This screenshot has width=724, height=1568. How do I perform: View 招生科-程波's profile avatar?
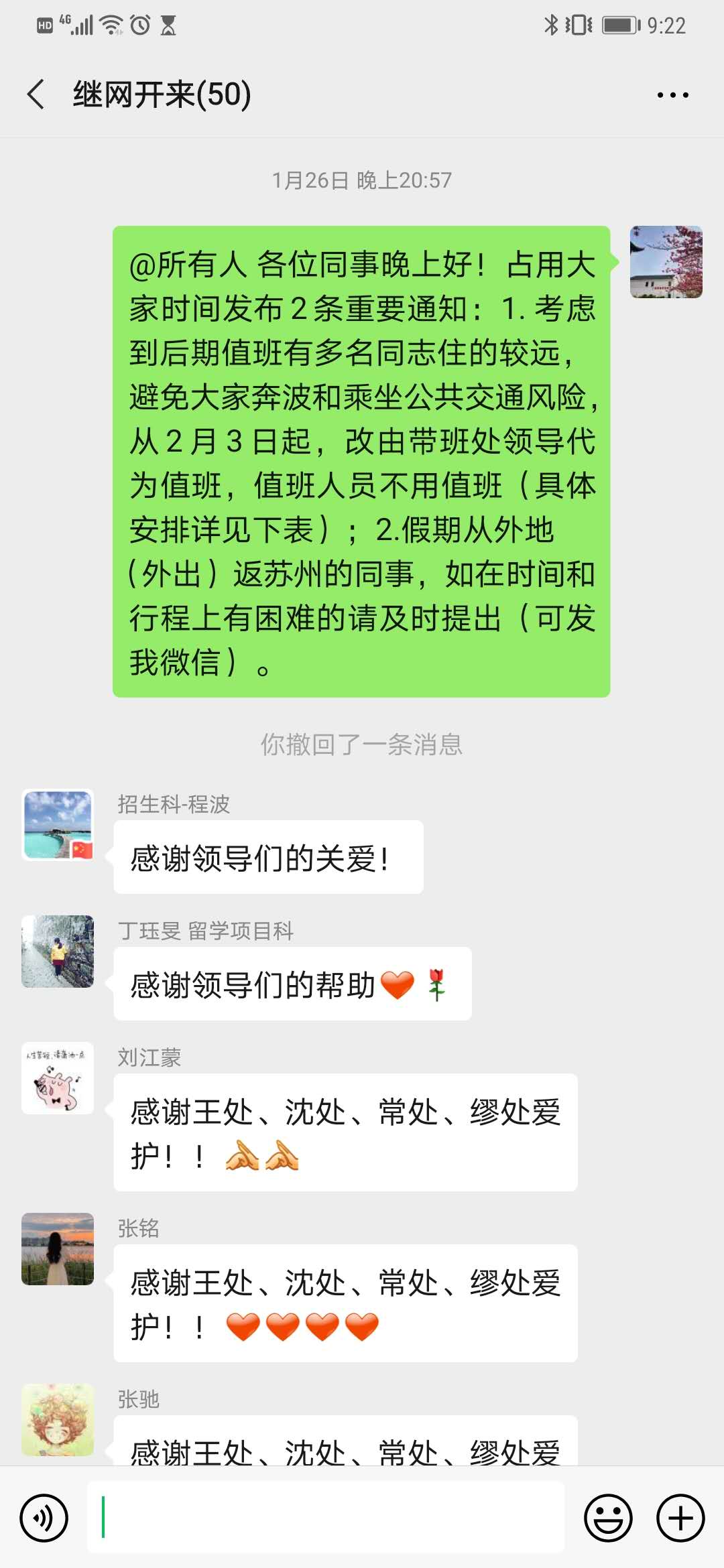[58, 825]
